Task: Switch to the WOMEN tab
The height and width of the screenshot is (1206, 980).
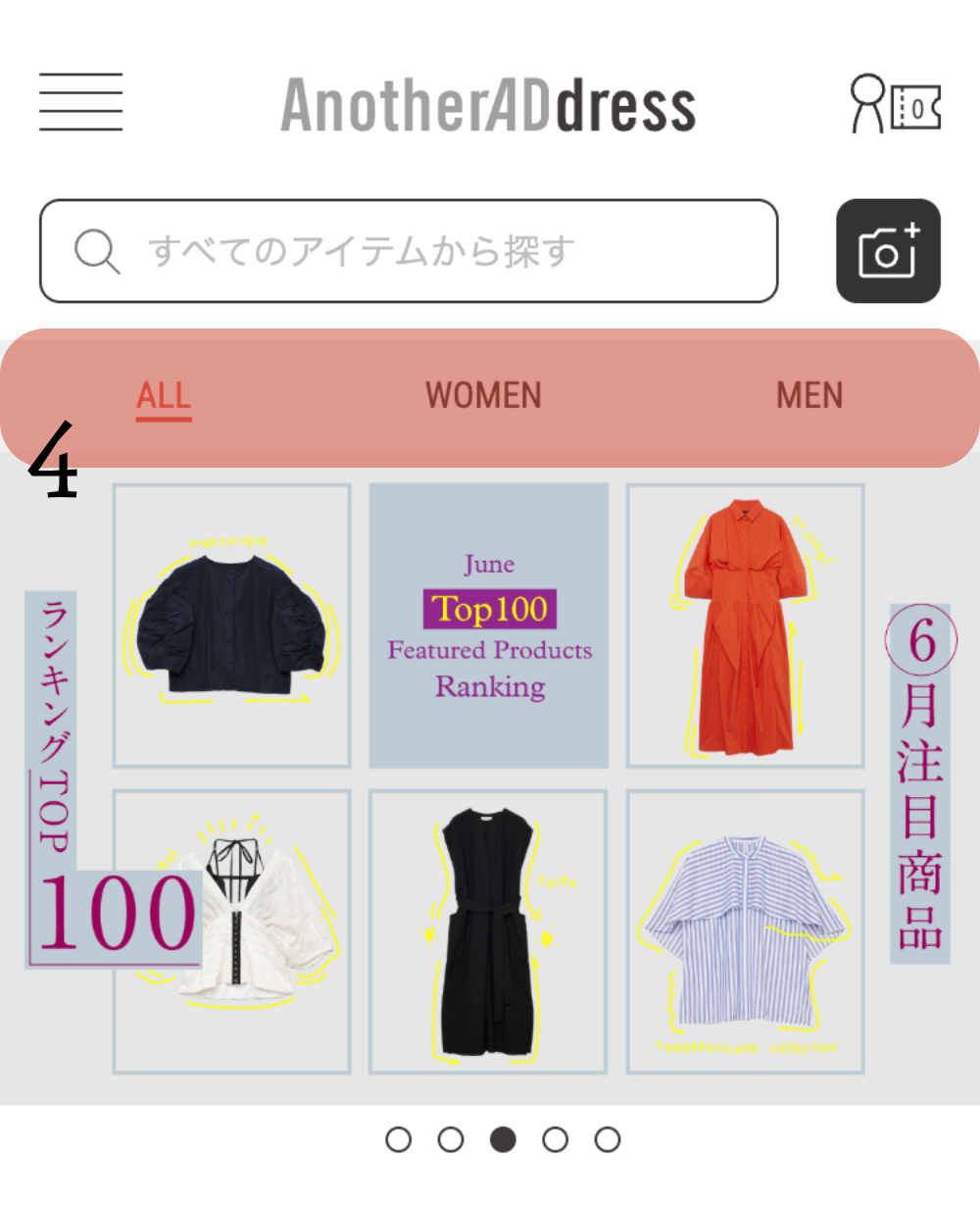Action: coord(483,396)
